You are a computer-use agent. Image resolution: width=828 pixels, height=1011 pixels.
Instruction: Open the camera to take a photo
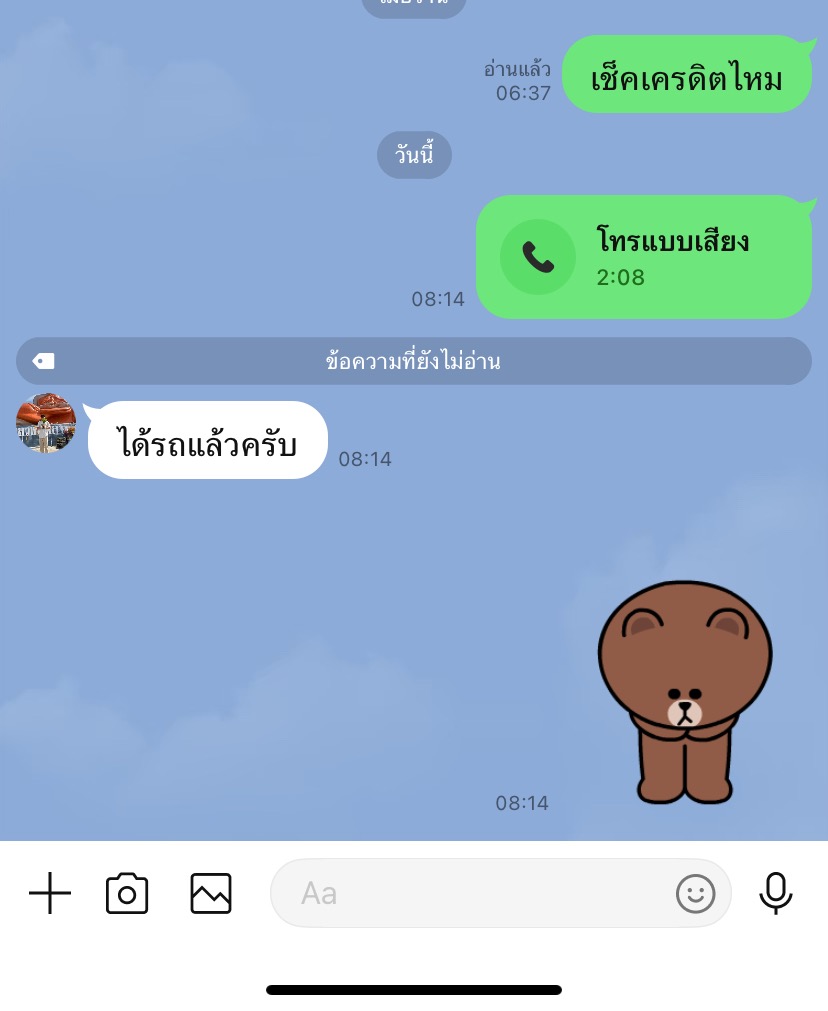tap(127, 893)
